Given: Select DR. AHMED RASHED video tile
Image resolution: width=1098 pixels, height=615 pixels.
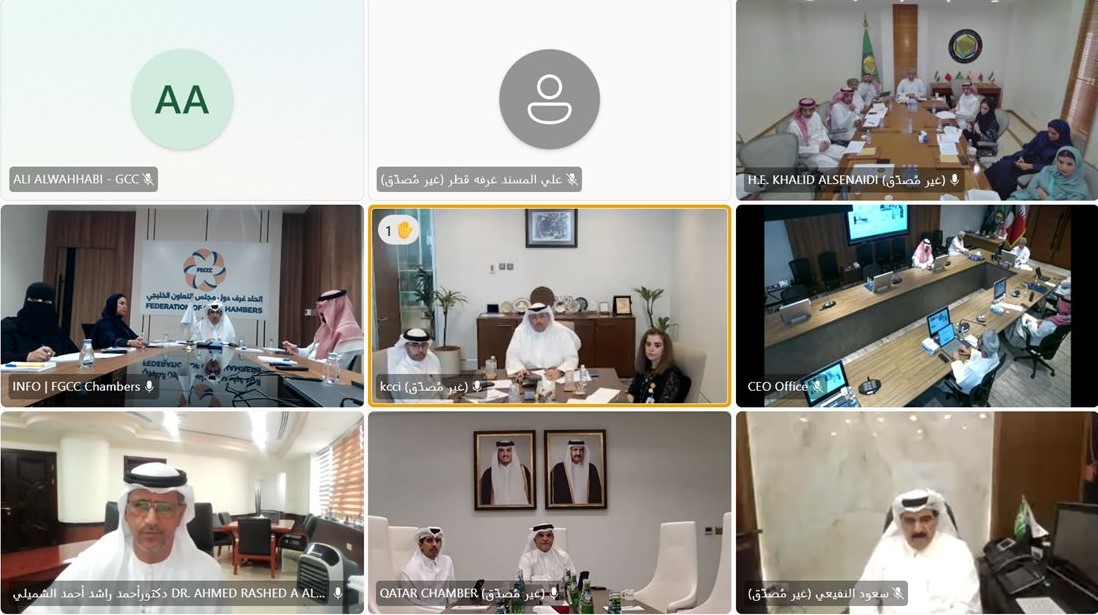Looking at the screenshot, I should (182, 510).
